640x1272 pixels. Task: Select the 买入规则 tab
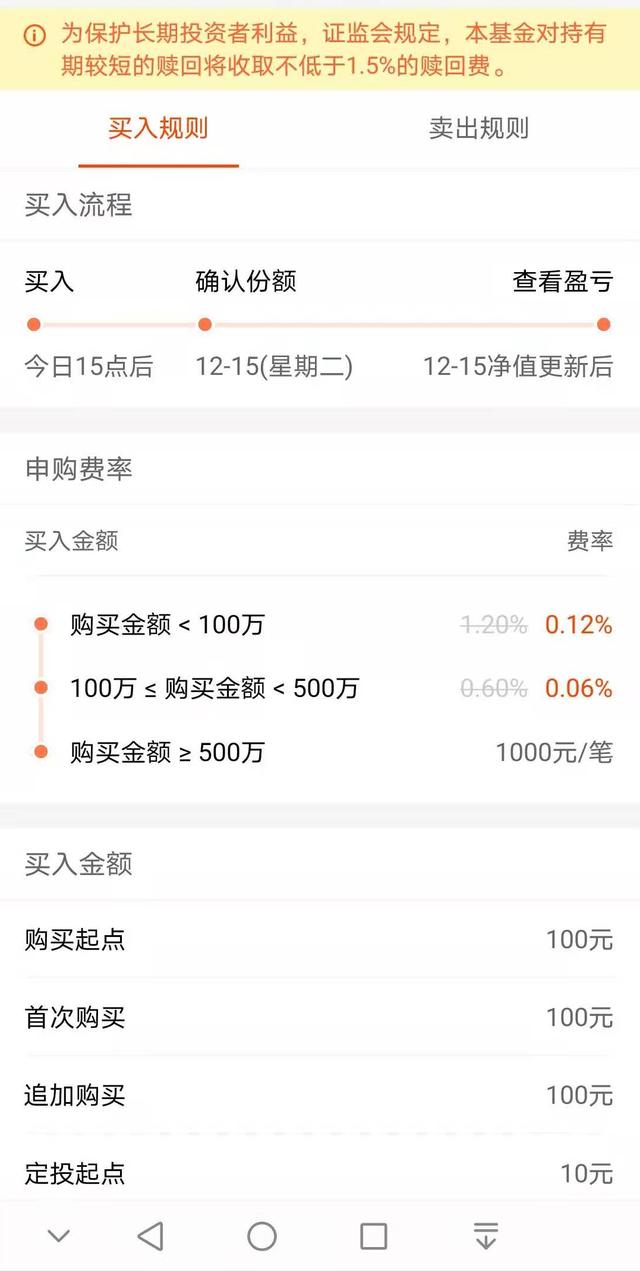coord(158,129)
